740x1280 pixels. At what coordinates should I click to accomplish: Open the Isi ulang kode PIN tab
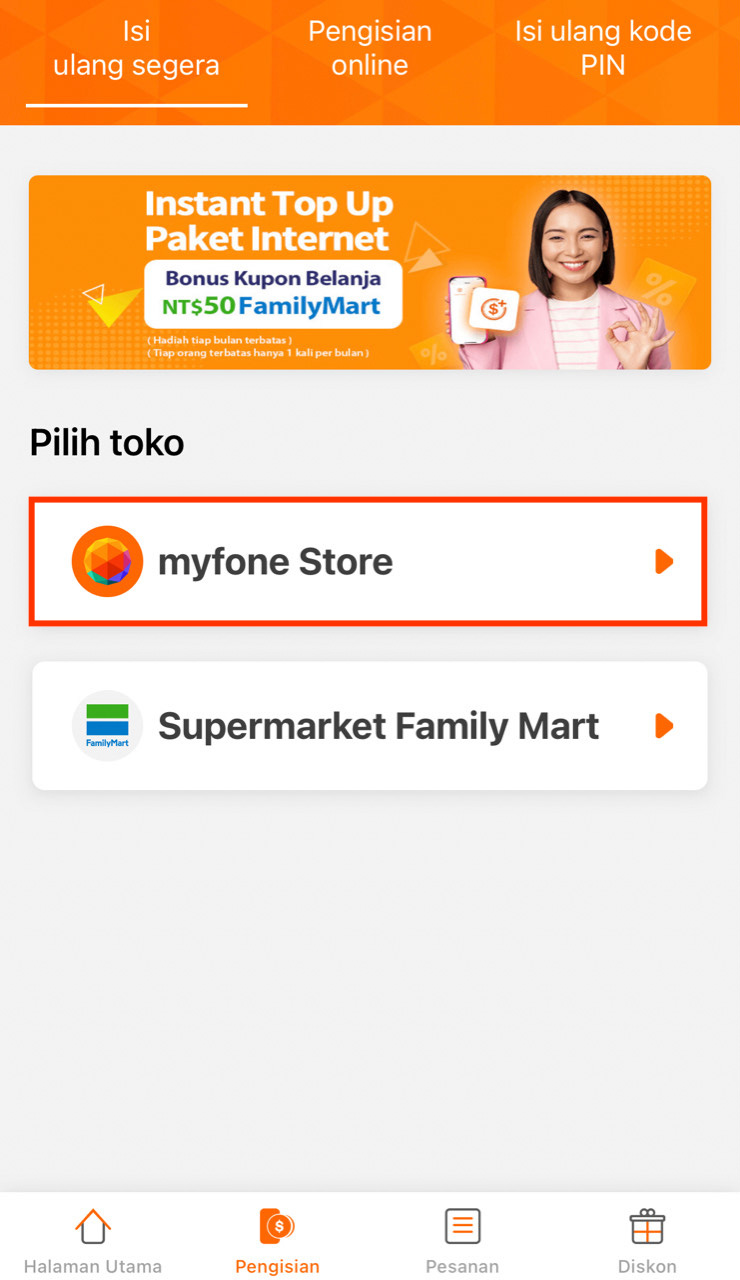tap(603, 48)
